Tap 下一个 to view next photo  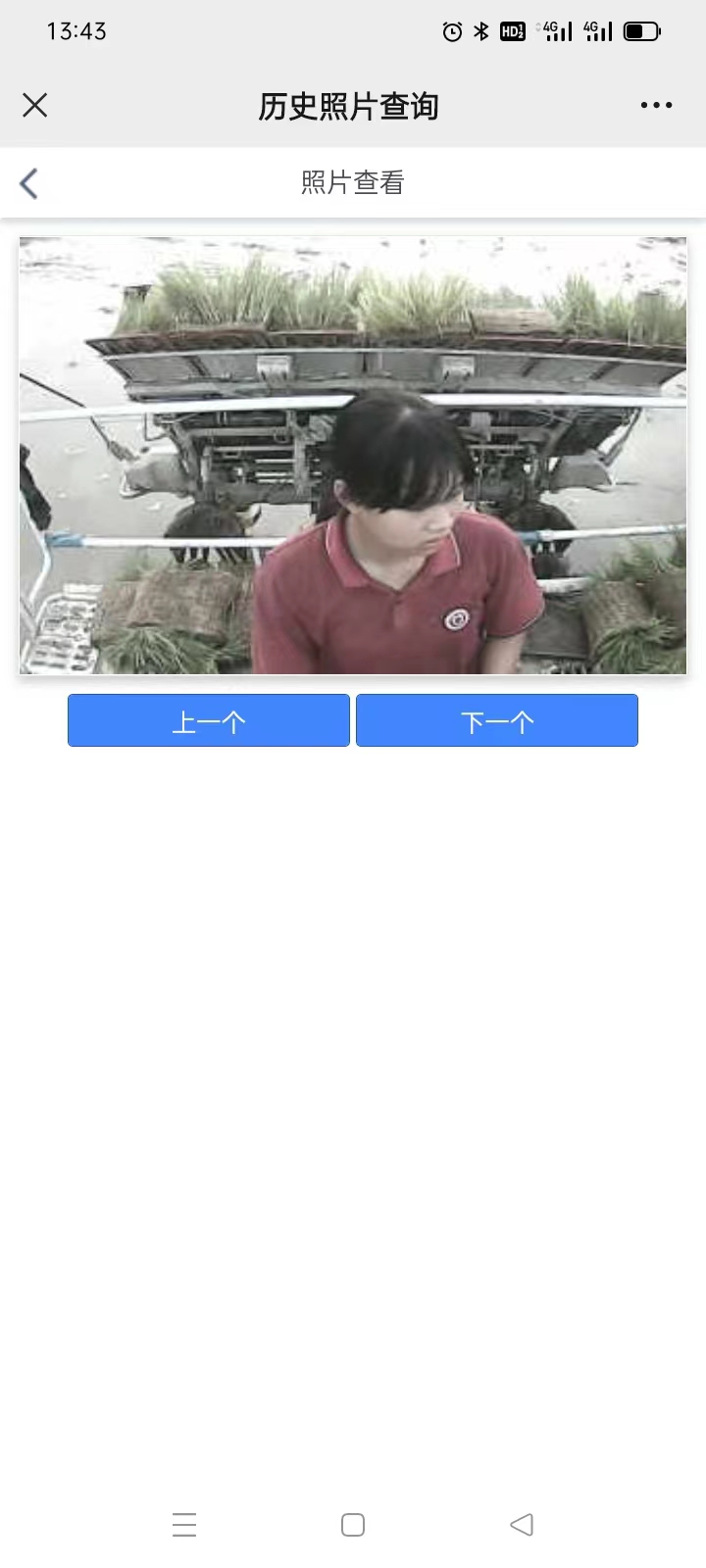coord(497,720)
